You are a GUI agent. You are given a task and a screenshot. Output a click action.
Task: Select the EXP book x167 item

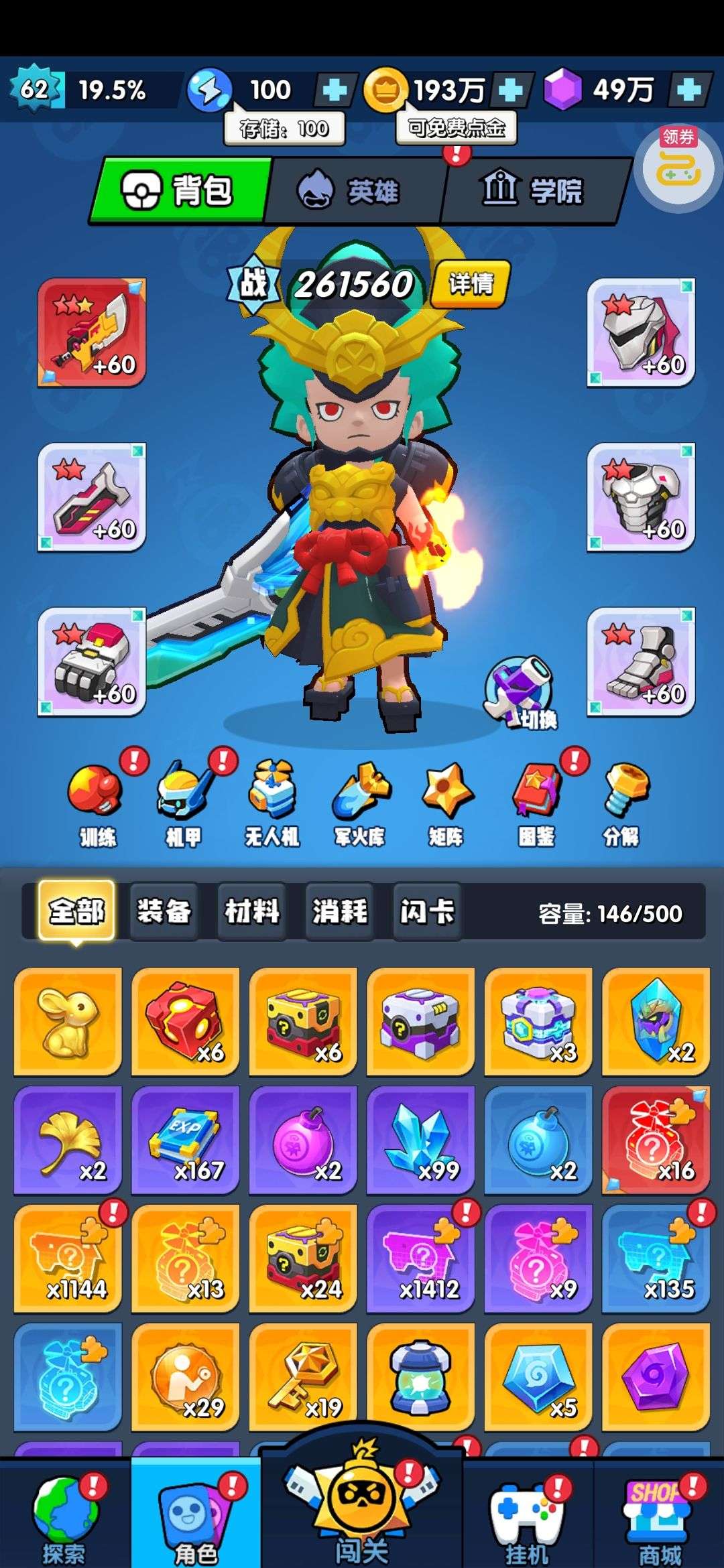tap(186, 1140)
